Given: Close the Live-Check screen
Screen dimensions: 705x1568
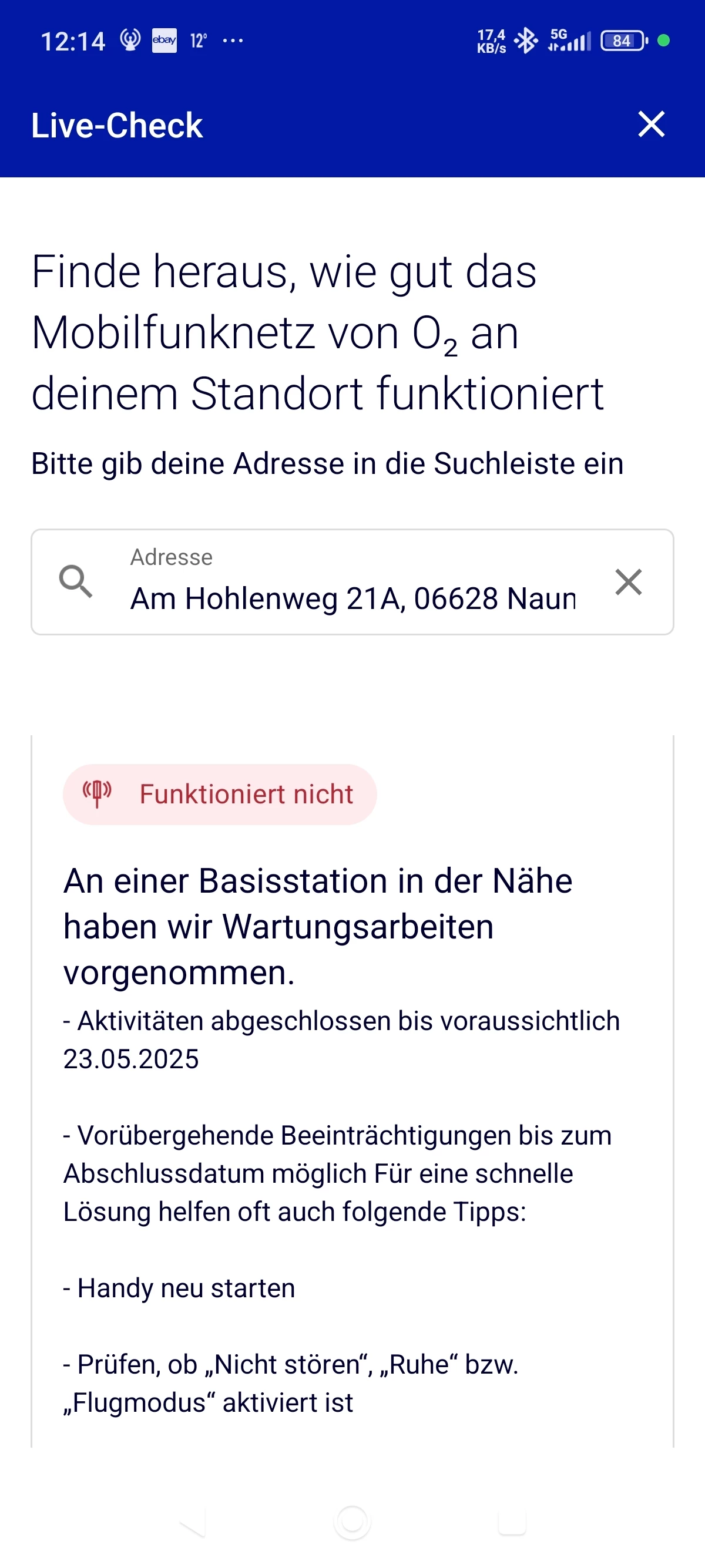Looking at the screenshot, I should point(651,125).
